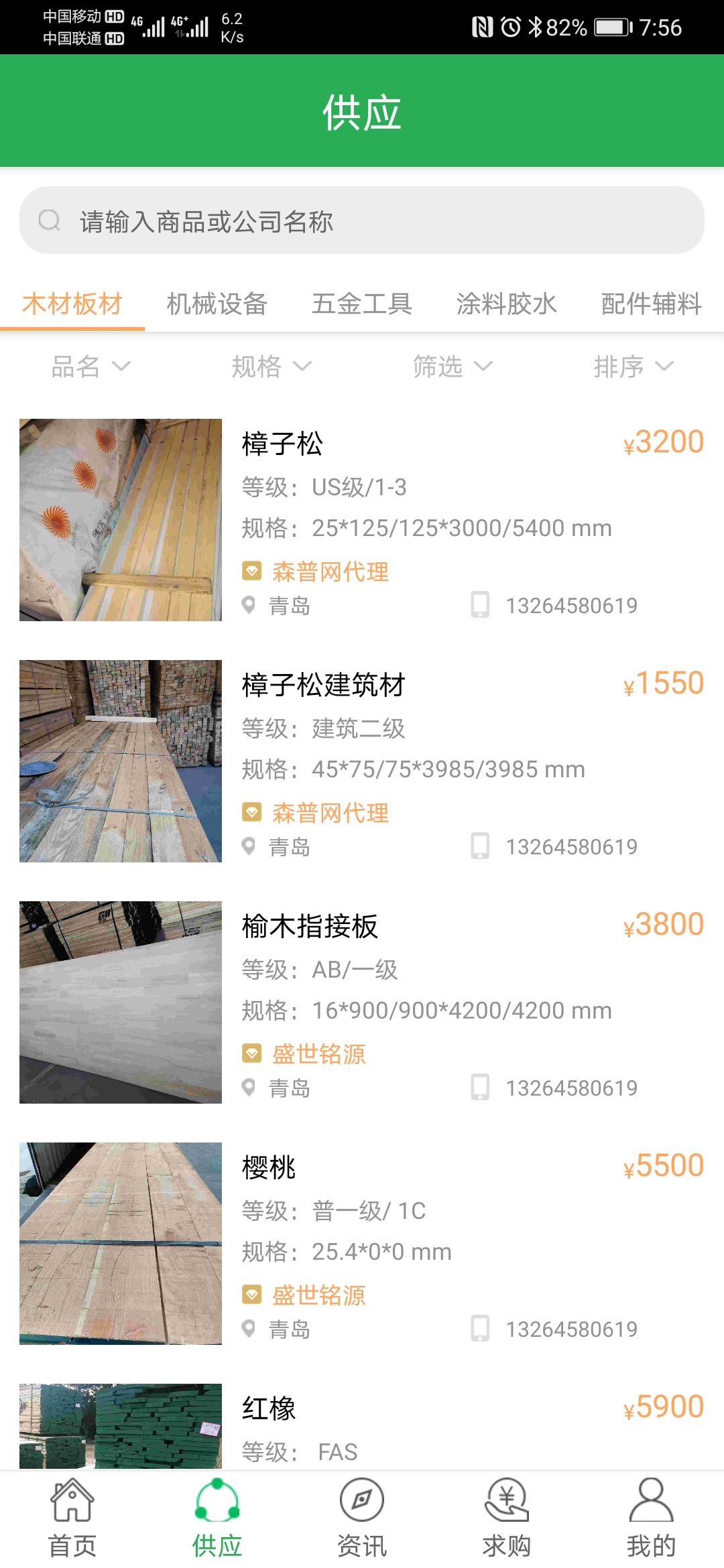The image size is (724, 1568).
Task: View the 红橡 product thumbnail
Action: click(119, 1427)
